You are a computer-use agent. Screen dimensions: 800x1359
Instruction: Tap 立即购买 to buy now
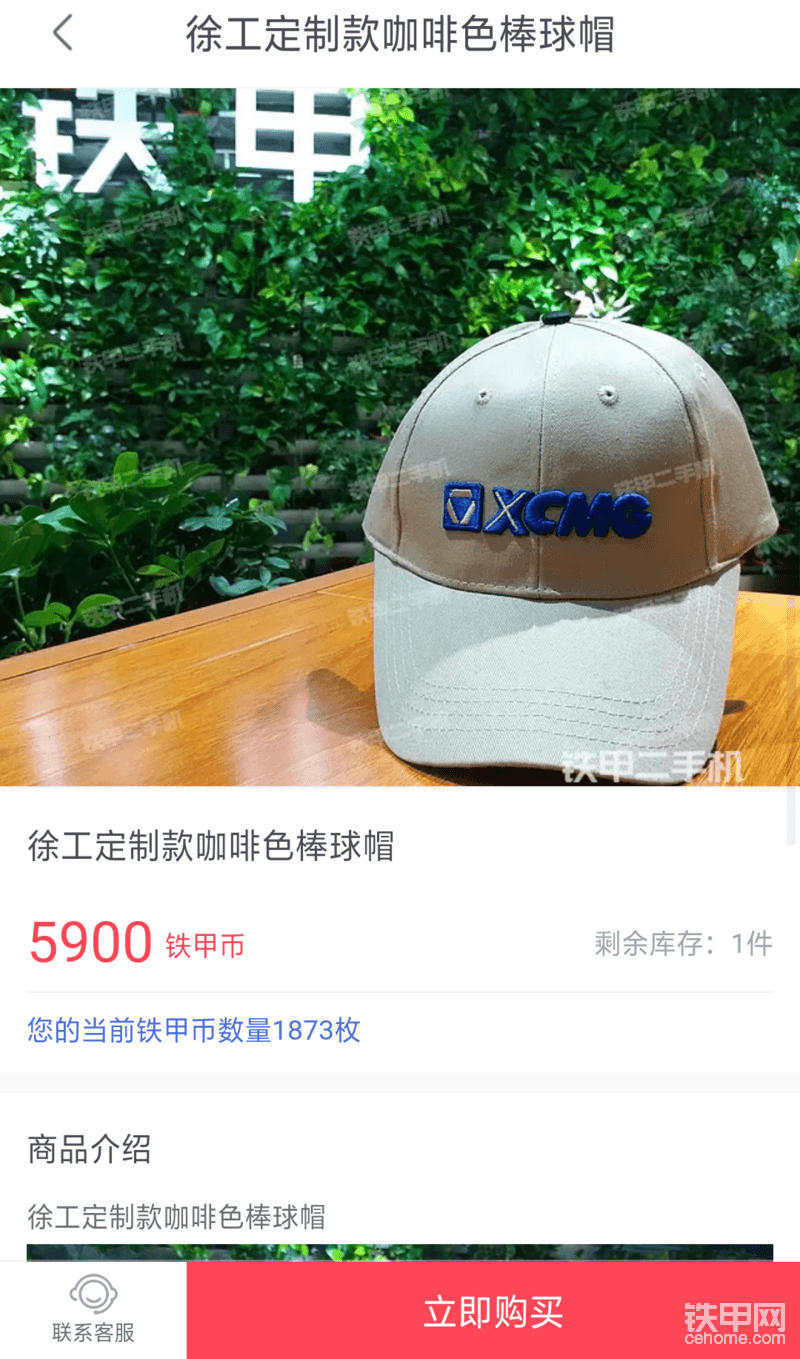click(x=492, y=1311)
